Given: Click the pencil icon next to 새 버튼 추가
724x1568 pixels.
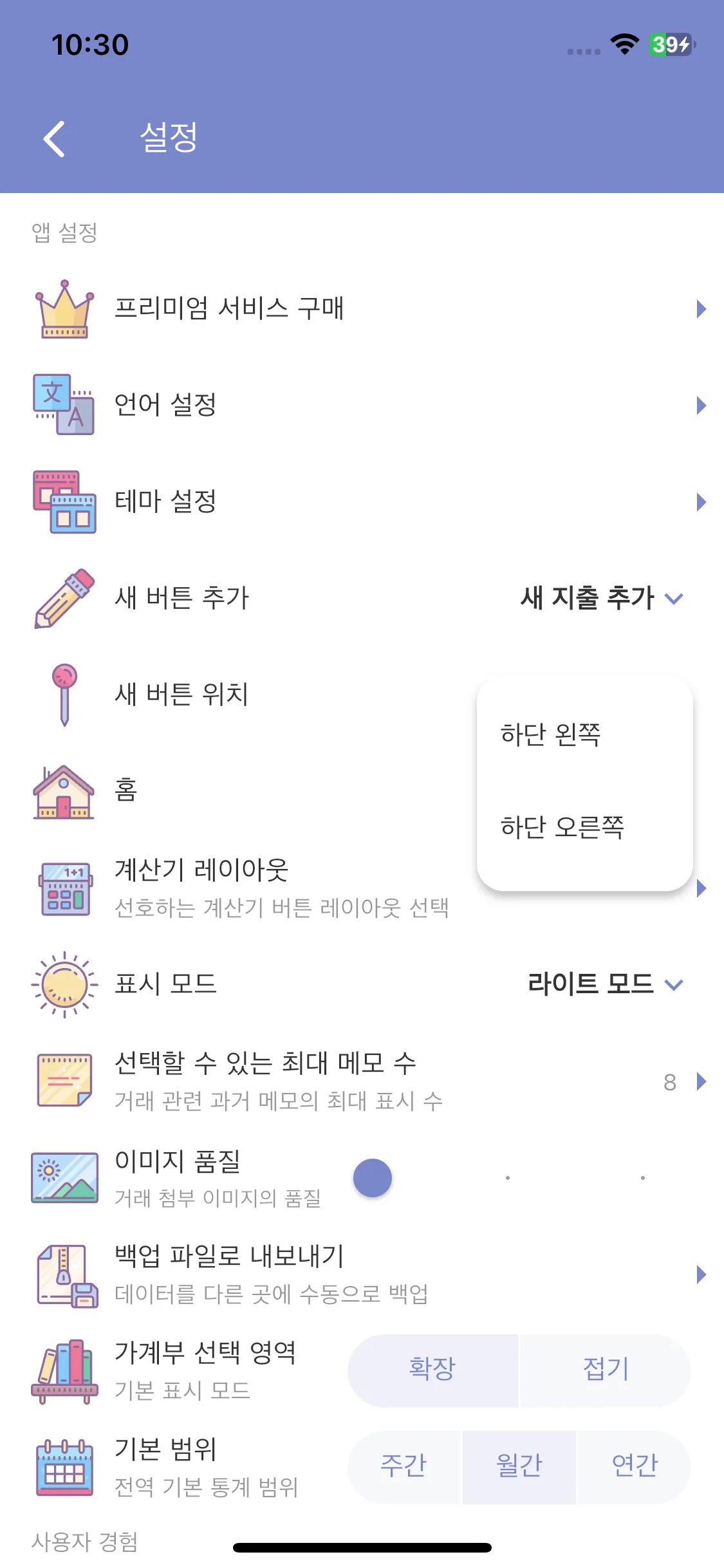Looking at the screenshot, I should coord(63,599).
